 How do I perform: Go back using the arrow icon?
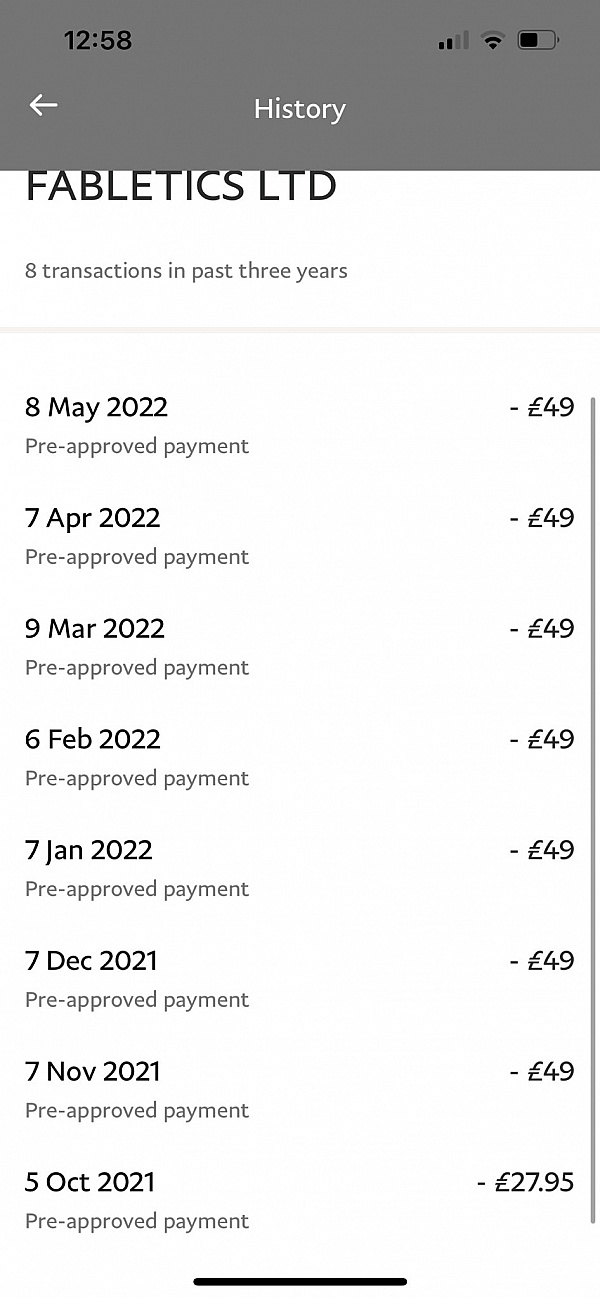pyautogui.click(x=43, y=105)
